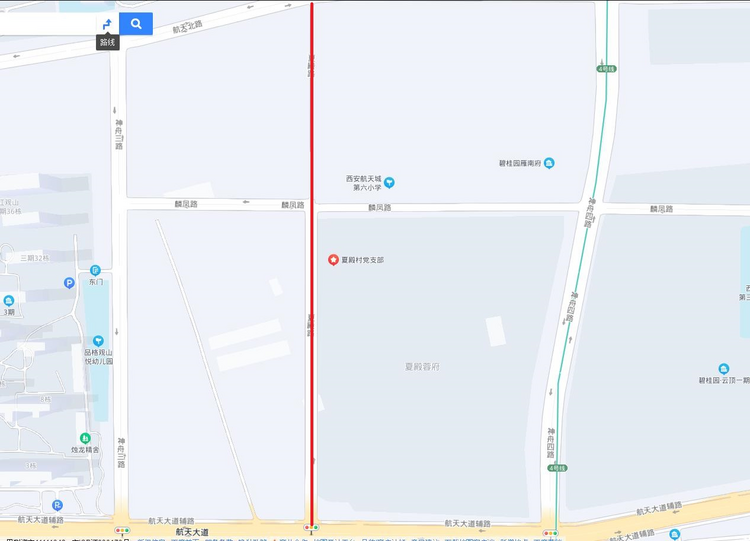Select the red 夏殿村党支部 marker
750x541 pixels.
pyautogui.click(x=333, y=260)
